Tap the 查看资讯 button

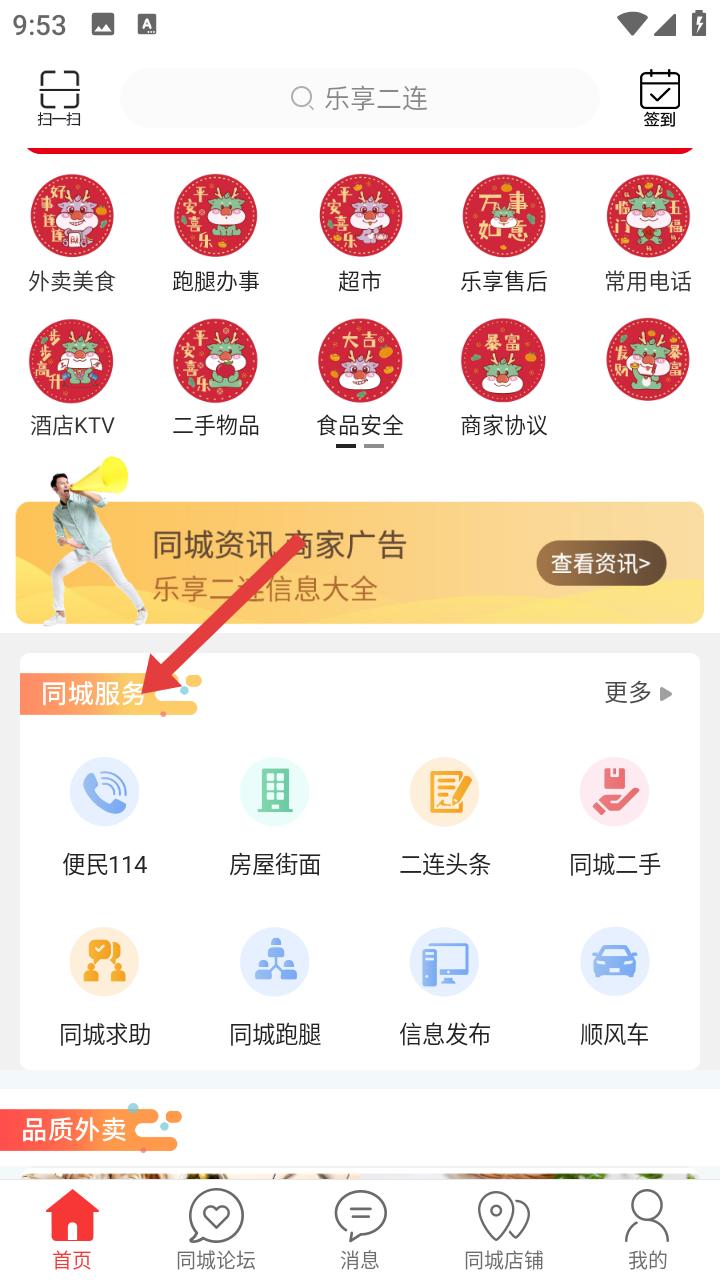click(x=601, y=564)
